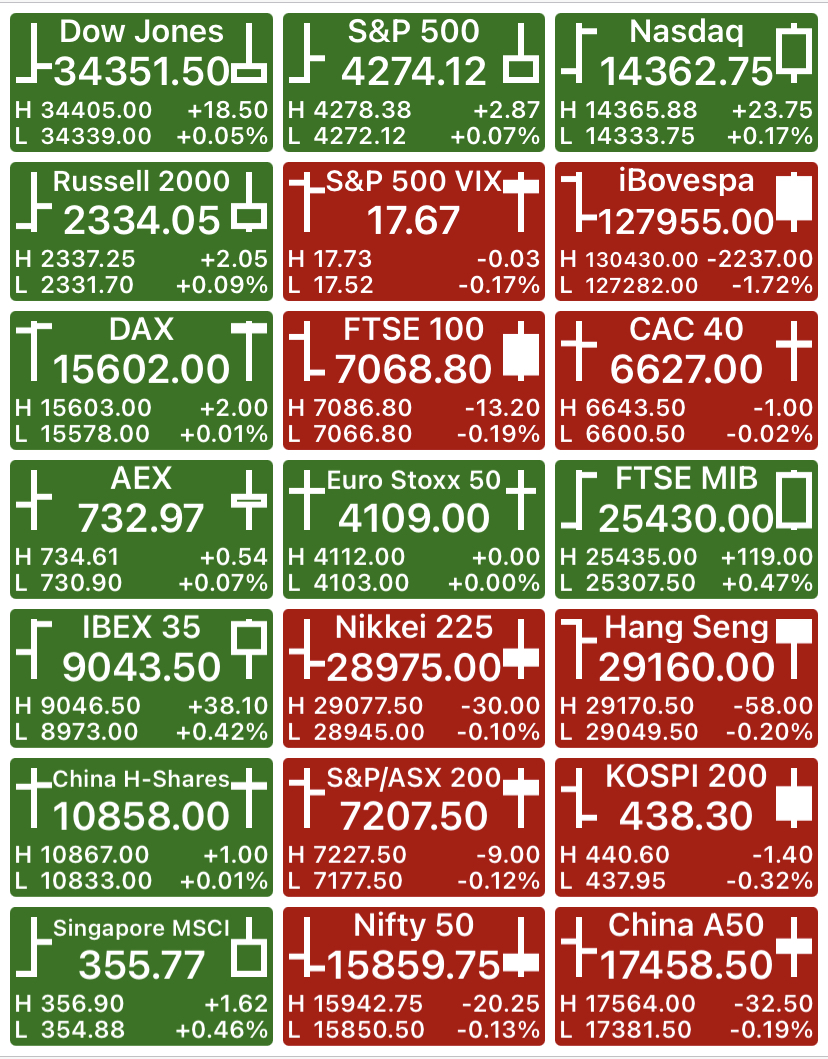Open the FTSE 100 card
Image resolution: width=828 pixels, height=1059 pixels.
click(413, 380)
